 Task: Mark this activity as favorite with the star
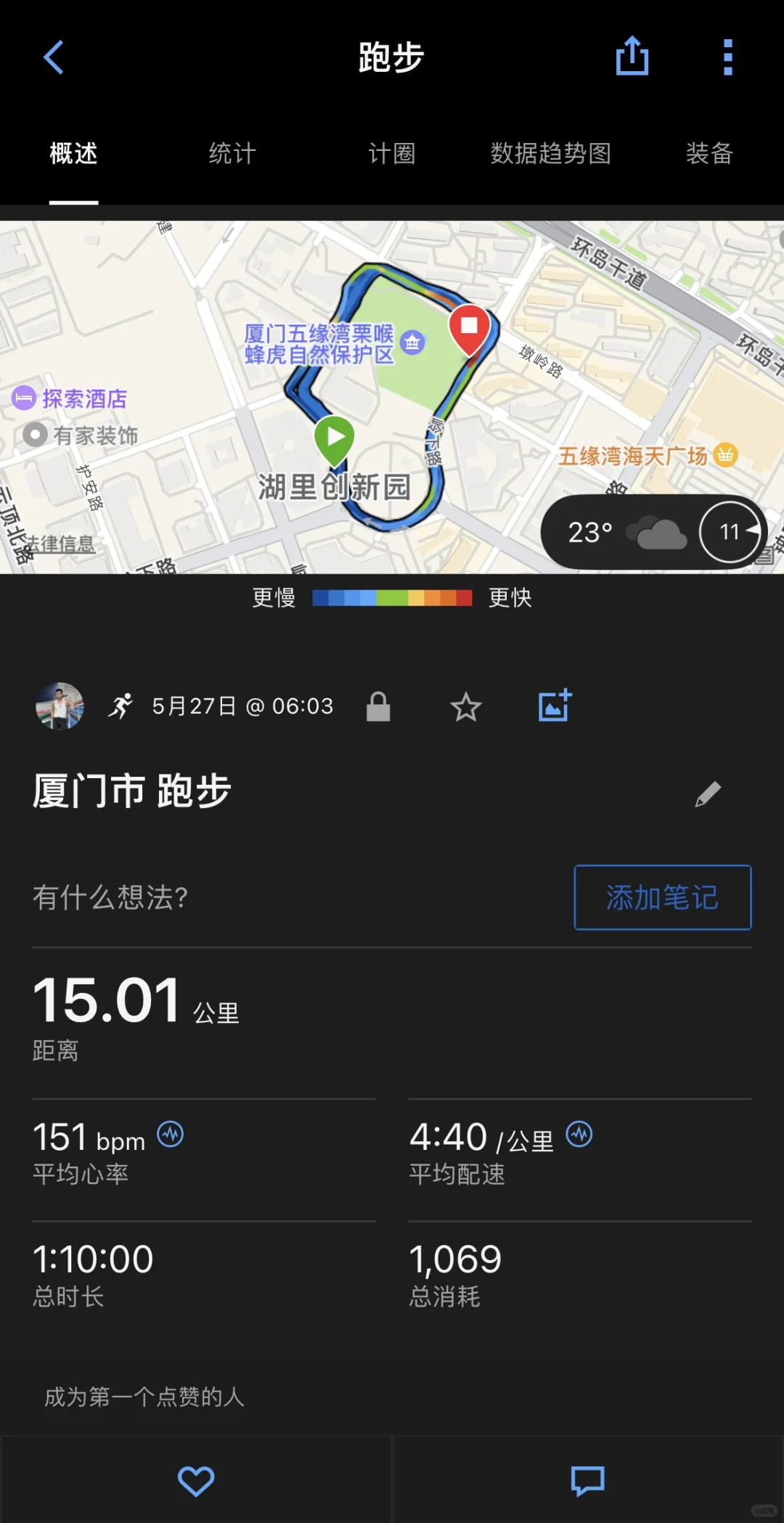coord(466,707)
